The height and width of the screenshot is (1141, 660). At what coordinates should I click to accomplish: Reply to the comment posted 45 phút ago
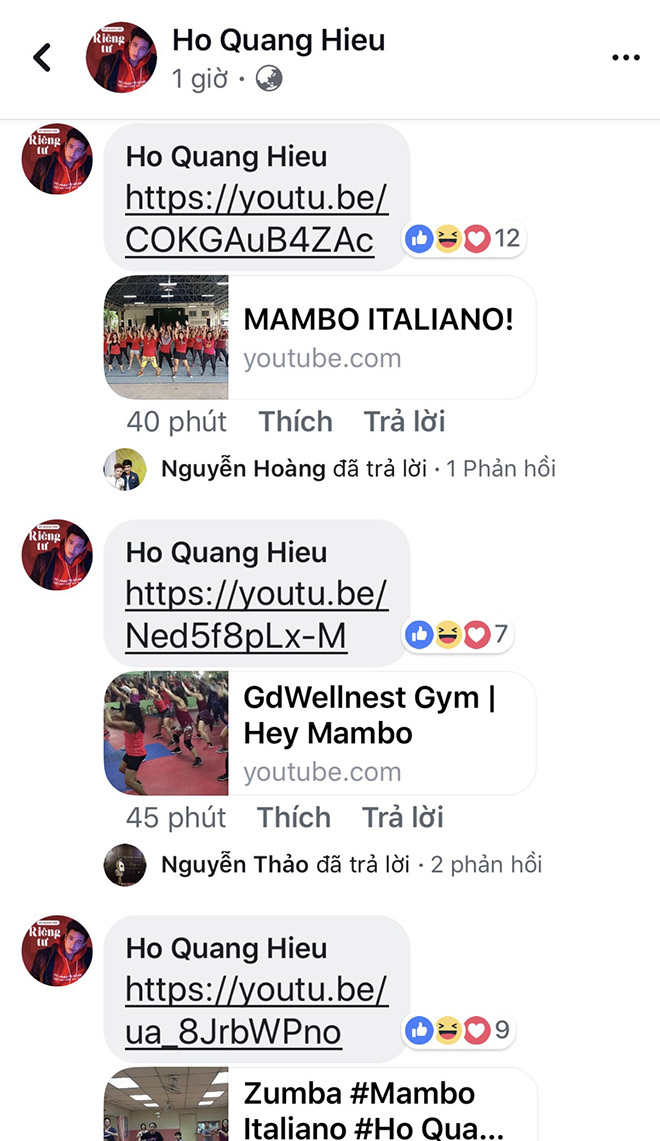[402, 818]
